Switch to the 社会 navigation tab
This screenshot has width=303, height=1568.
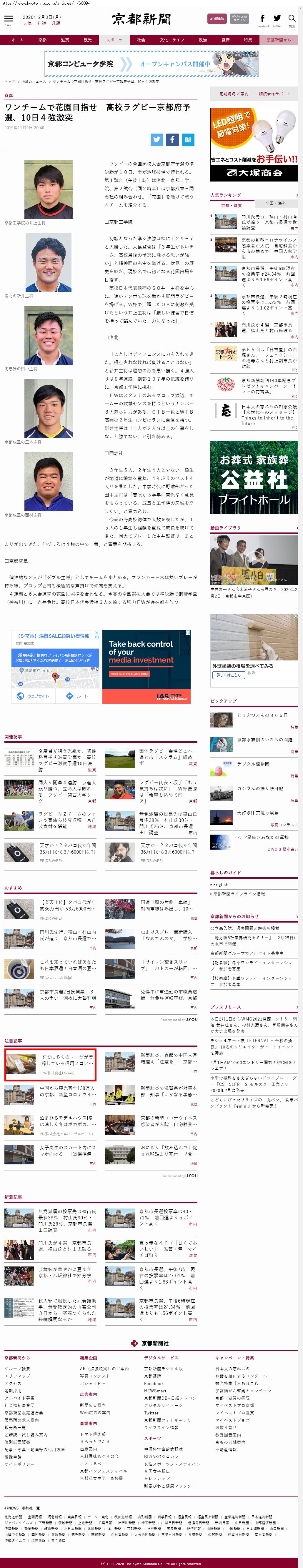pyautogui.click(x=141, y=40)
